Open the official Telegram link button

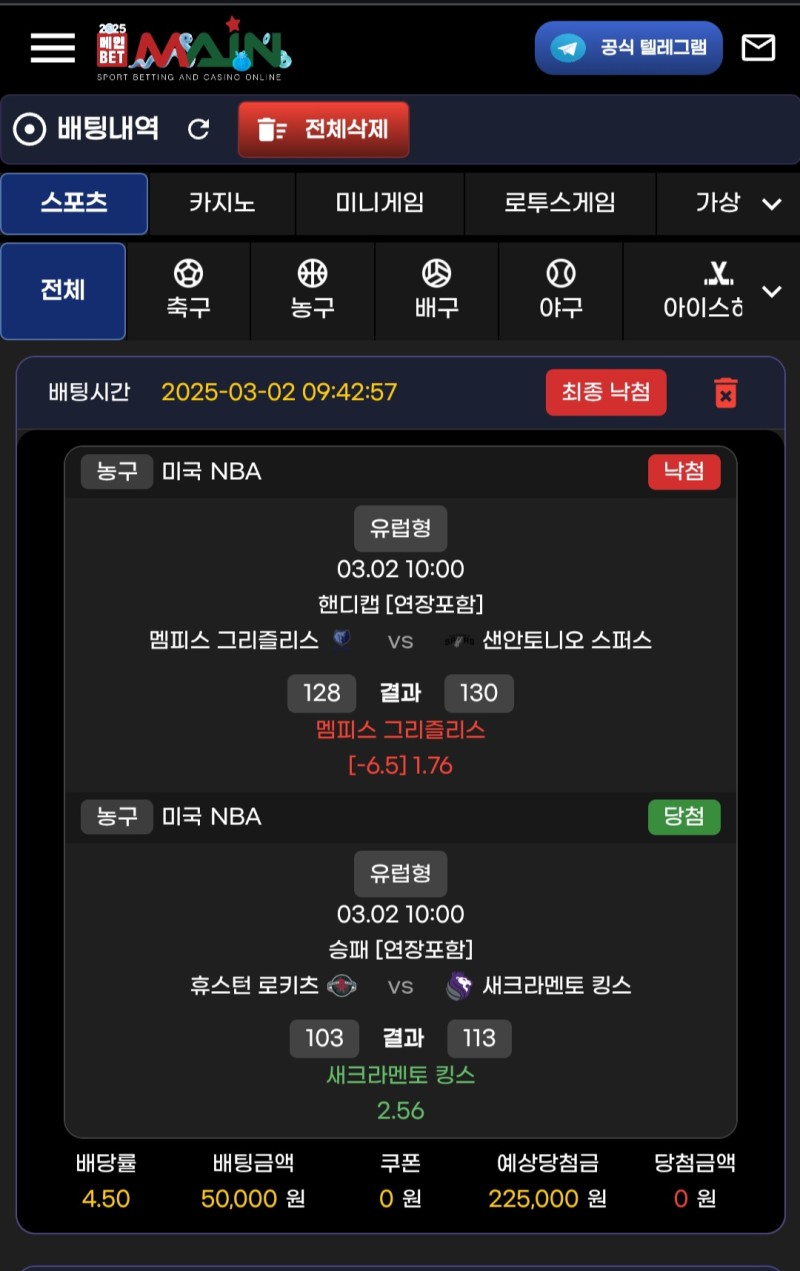pos(628,48)
